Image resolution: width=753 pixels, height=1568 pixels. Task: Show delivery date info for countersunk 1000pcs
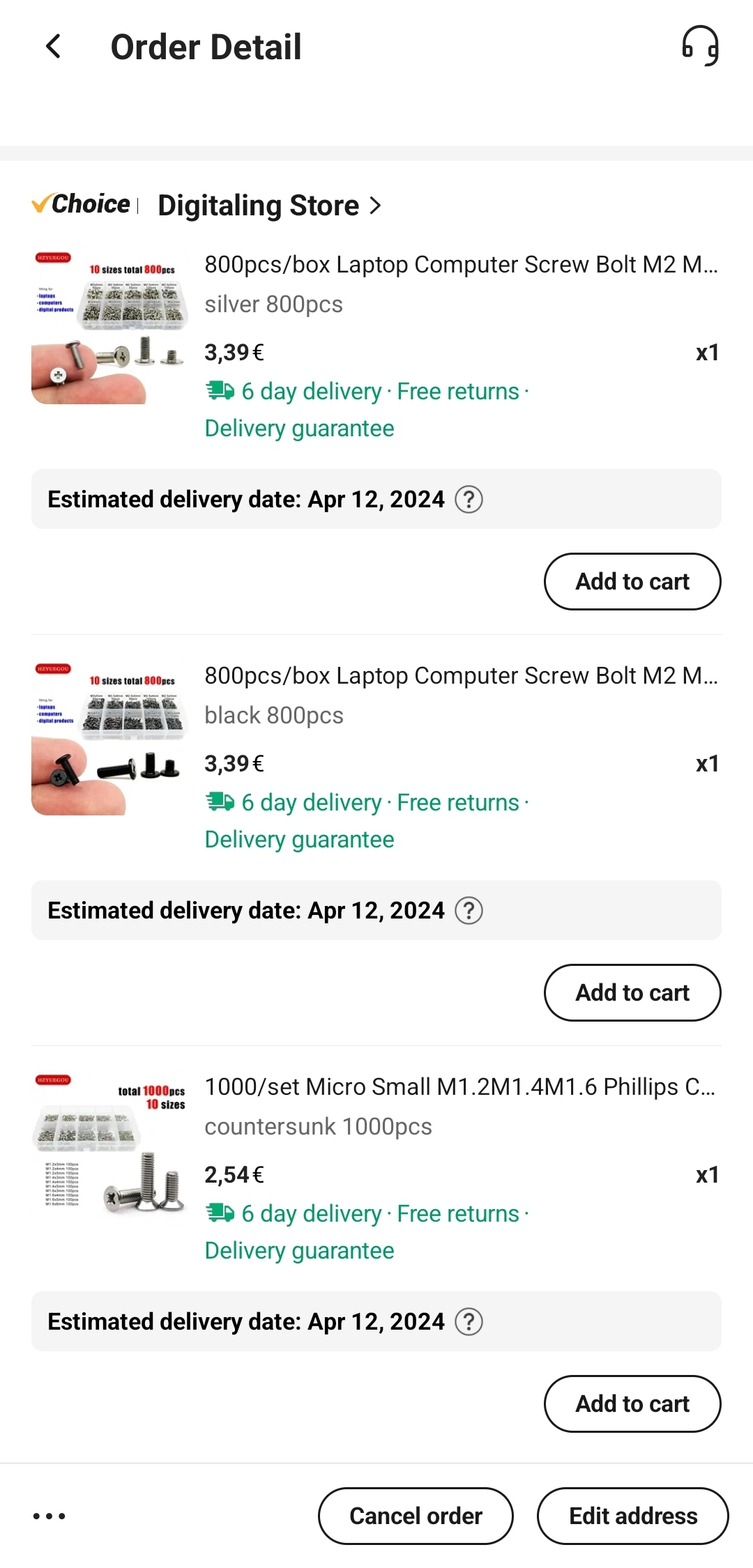click(x=469, y=1322)
